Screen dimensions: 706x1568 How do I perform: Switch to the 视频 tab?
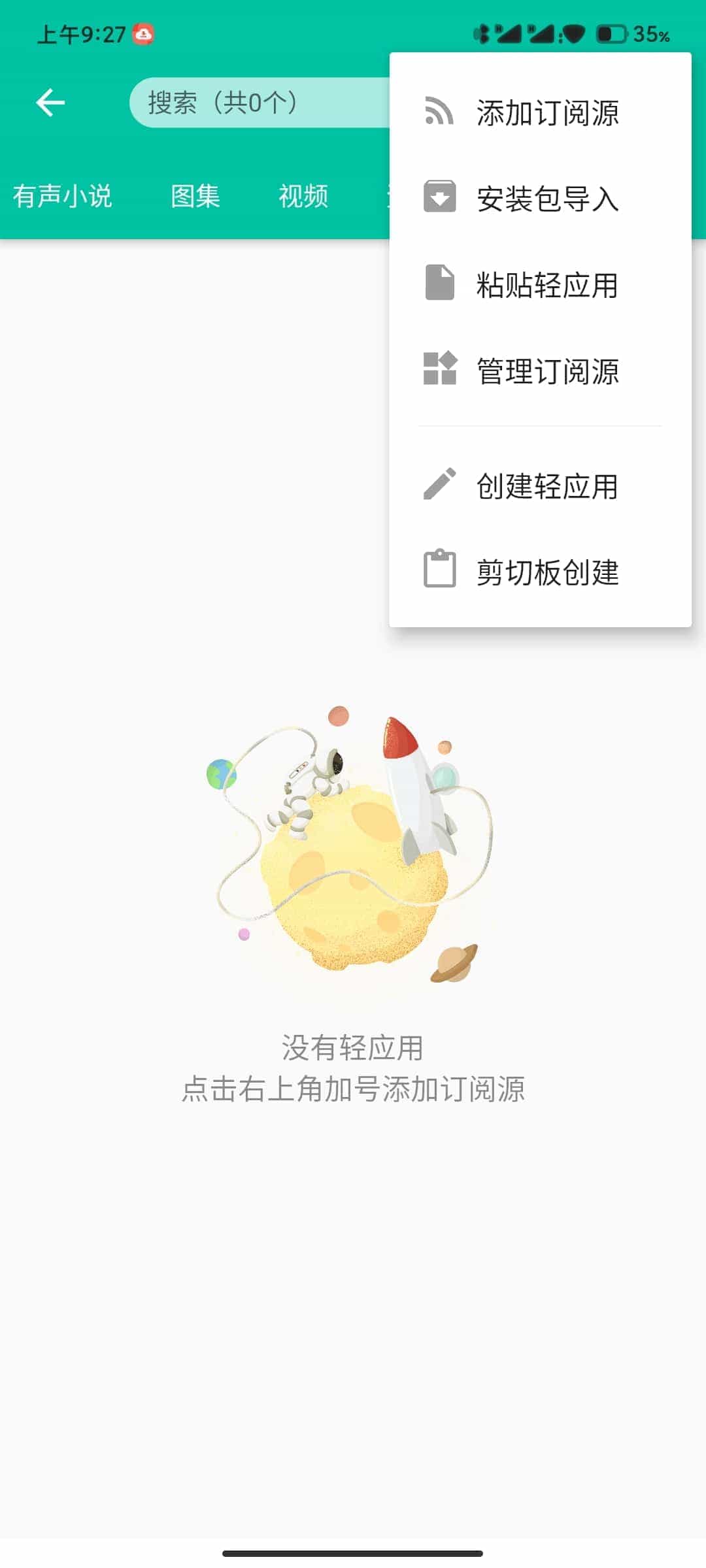(x=303, y=196)
